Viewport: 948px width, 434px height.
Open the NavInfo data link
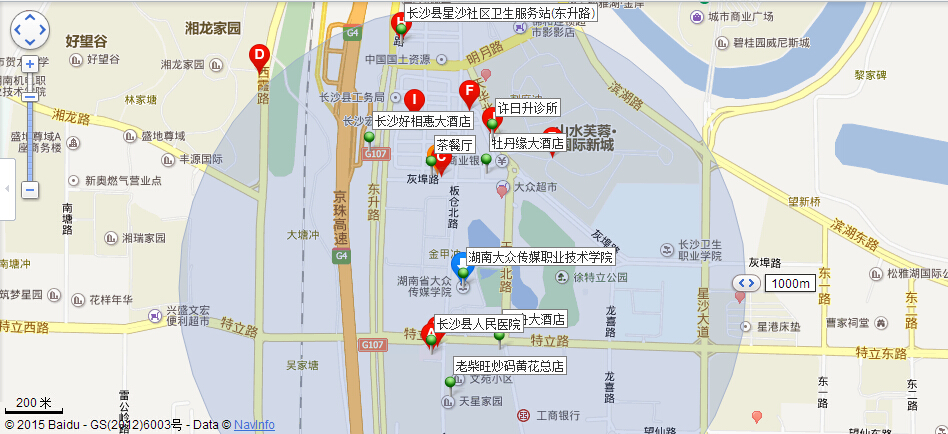point(254,425)
